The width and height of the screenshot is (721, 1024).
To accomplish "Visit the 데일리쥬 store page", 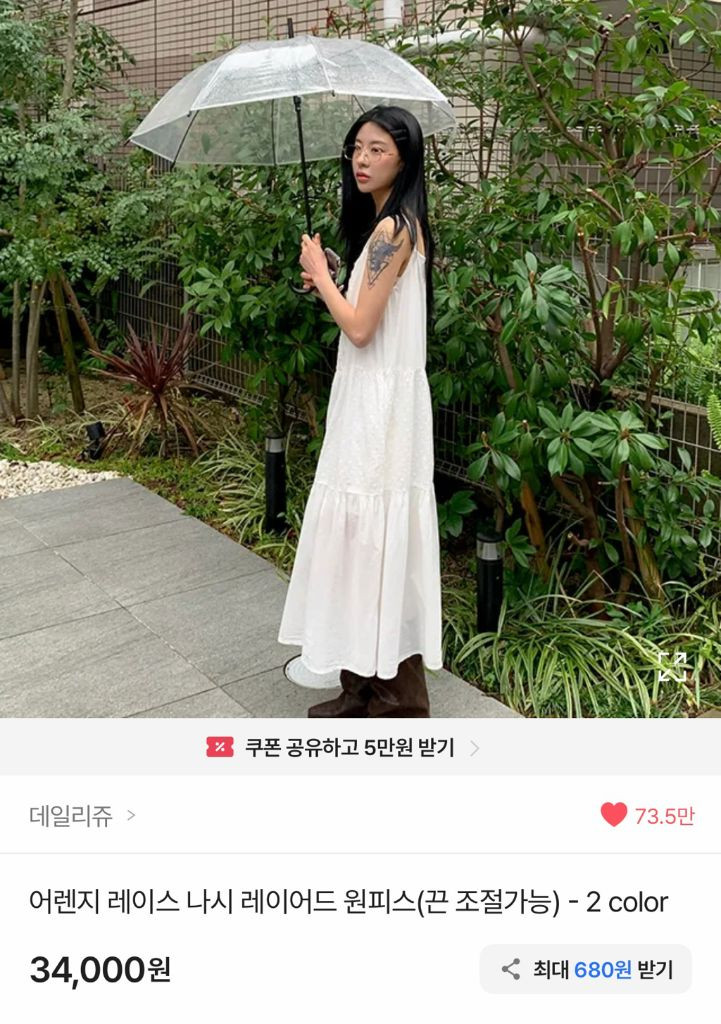I will (x=82, y=815).
